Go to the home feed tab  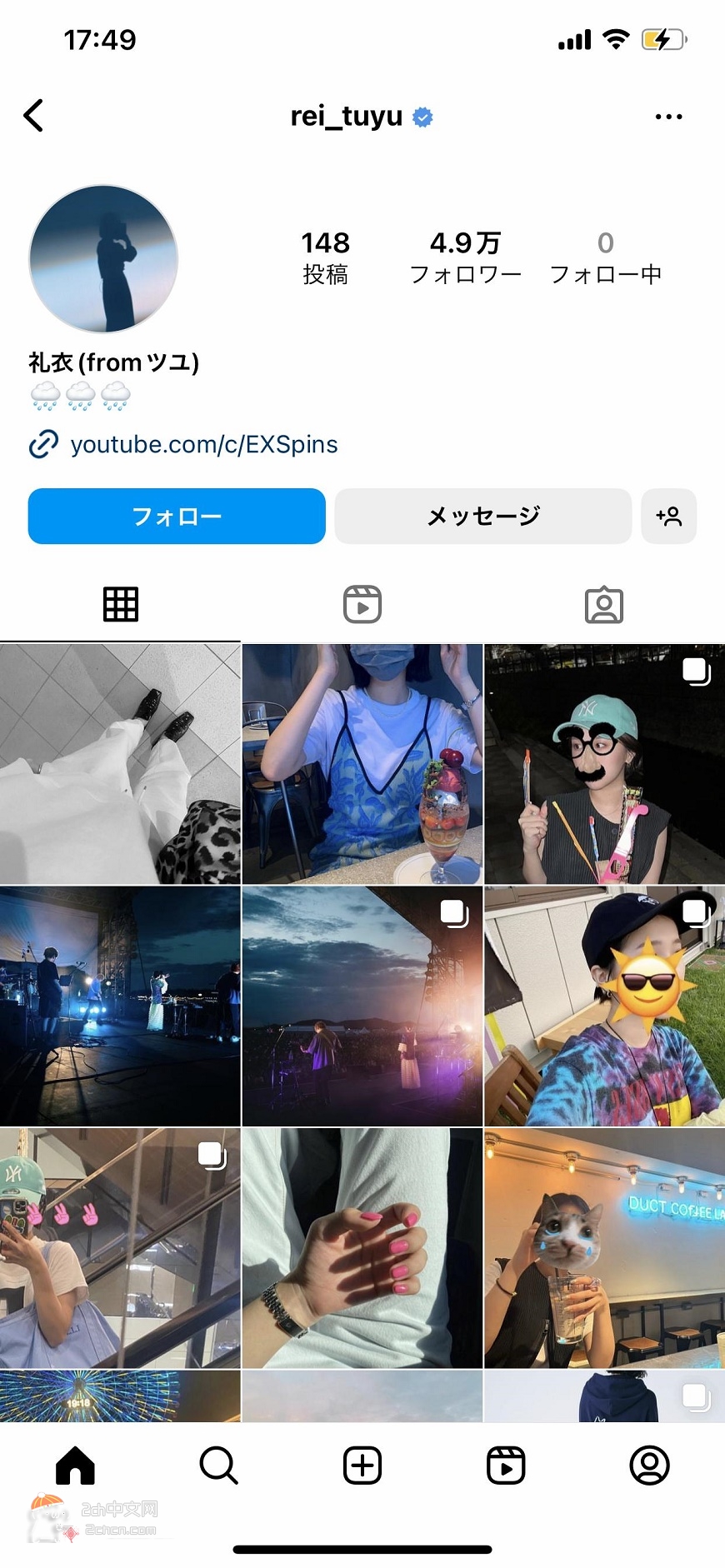click(75, 1466)
